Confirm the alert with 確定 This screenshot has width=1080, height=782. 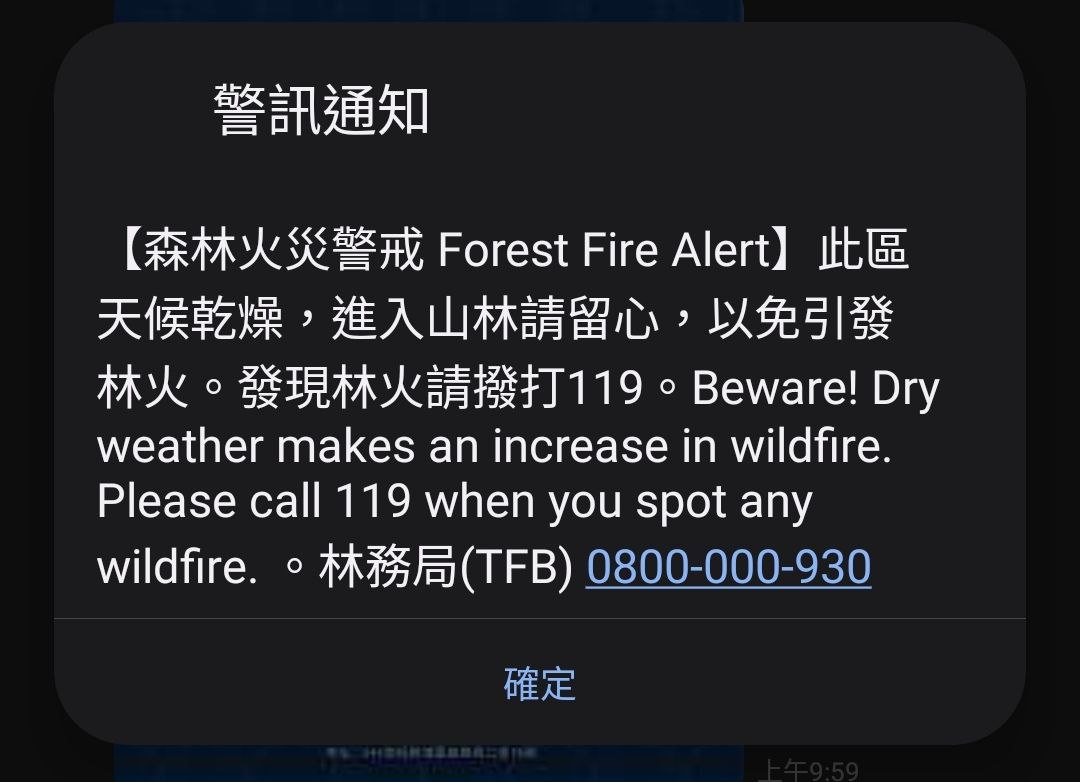[x=539, y=683]
